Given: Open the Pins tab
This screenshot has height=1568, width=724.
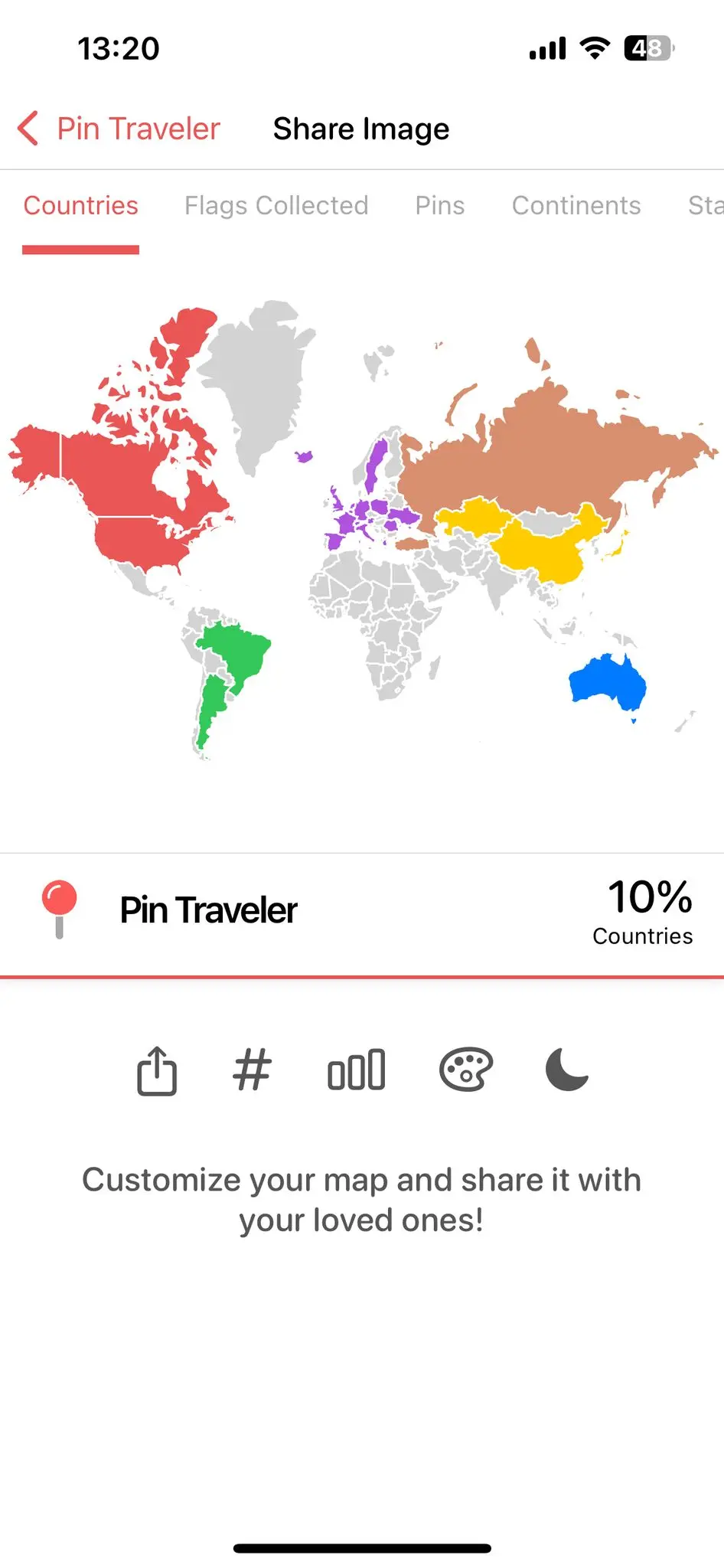Looking at the screenshot, I should tap(439, 205).
